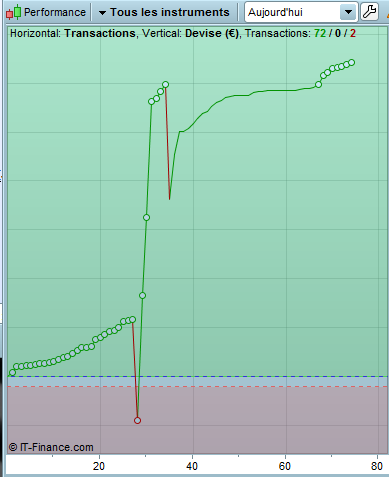Open the Performance view selector
389x477 pixels.
46,13
